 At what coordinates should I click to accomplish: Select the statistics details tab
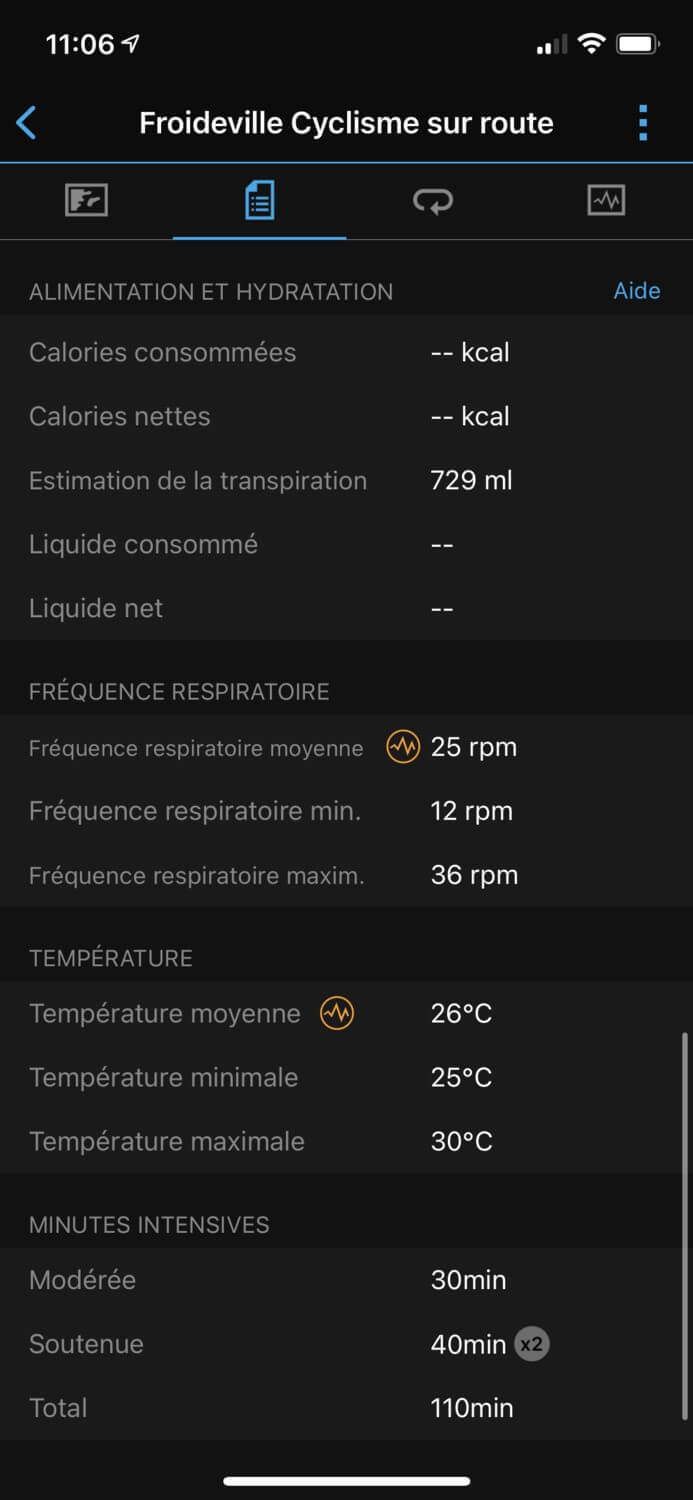click(x=259, y=201)
